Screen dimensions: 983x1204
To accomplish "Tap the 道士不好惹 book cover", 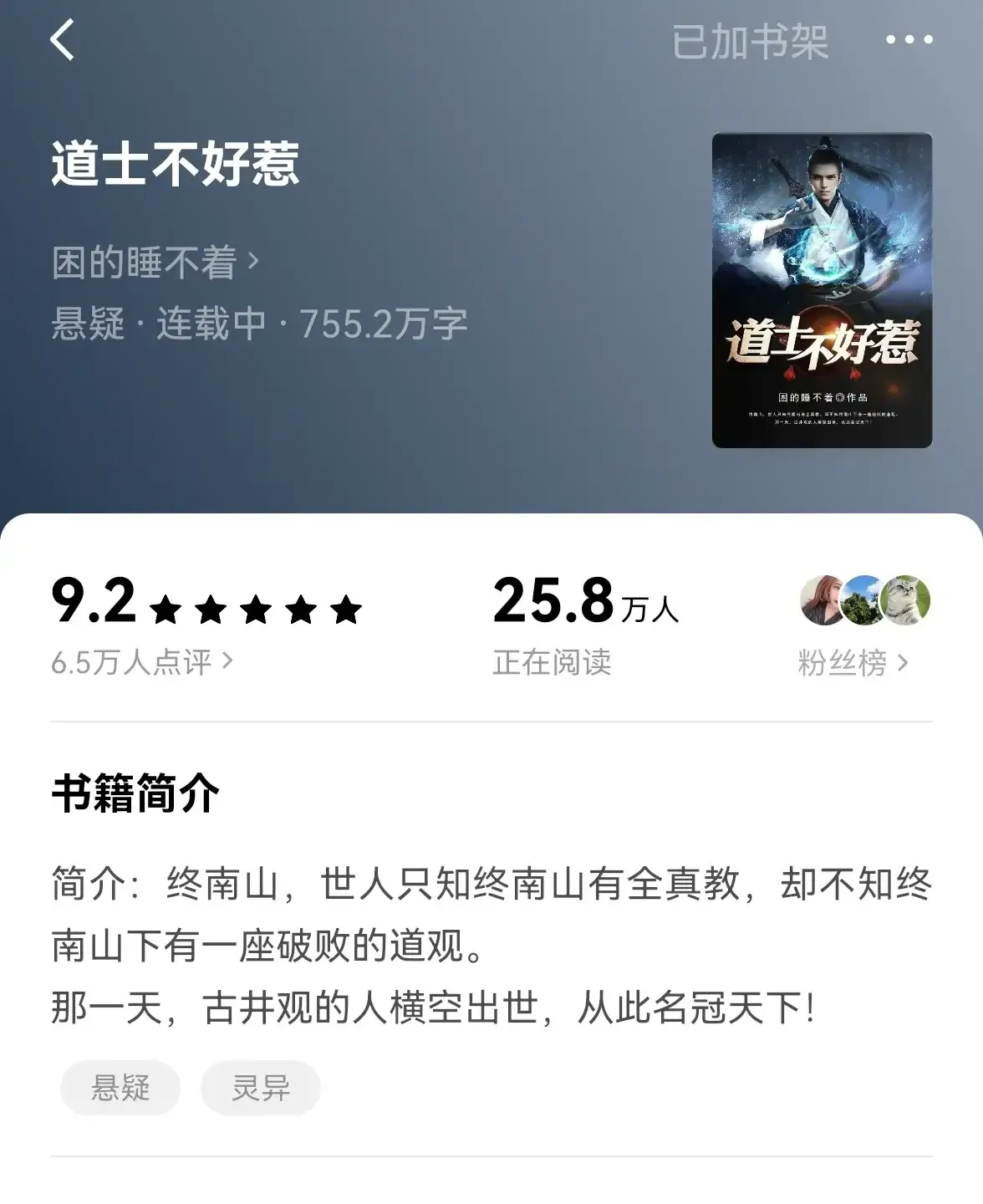I will click(822, 290).
